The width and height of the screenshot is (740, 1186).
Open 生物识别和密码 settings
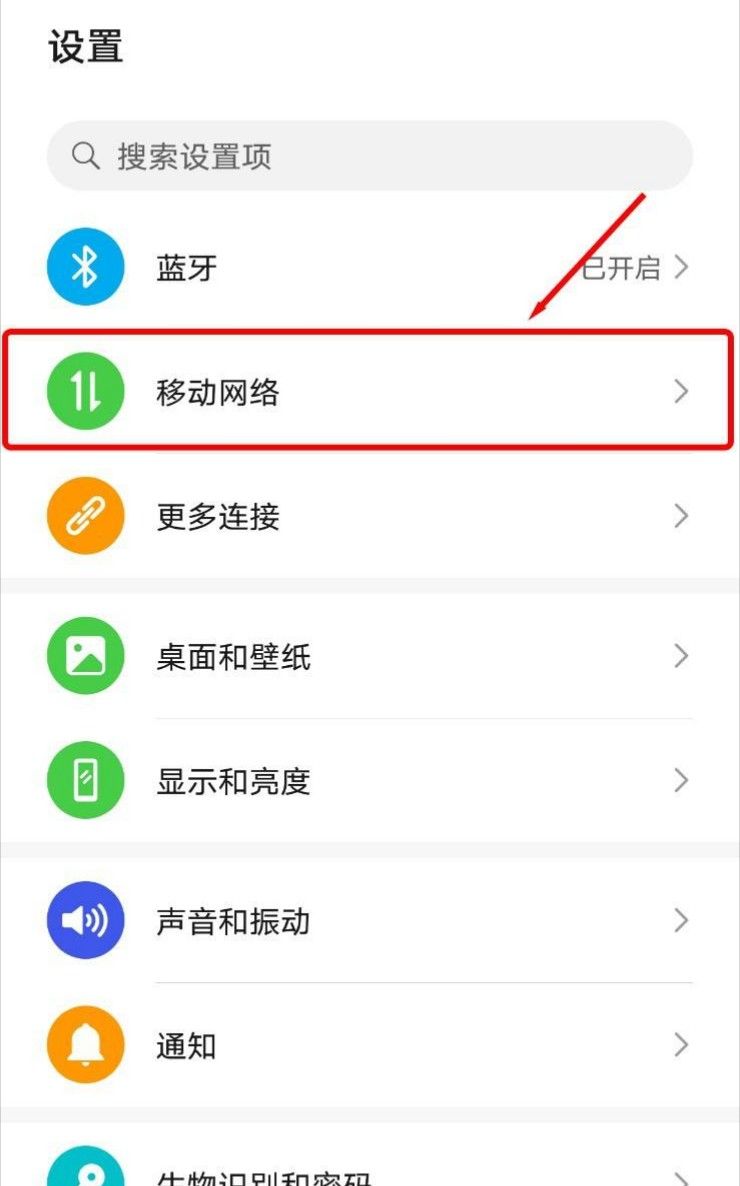(x=370, y=1174)
